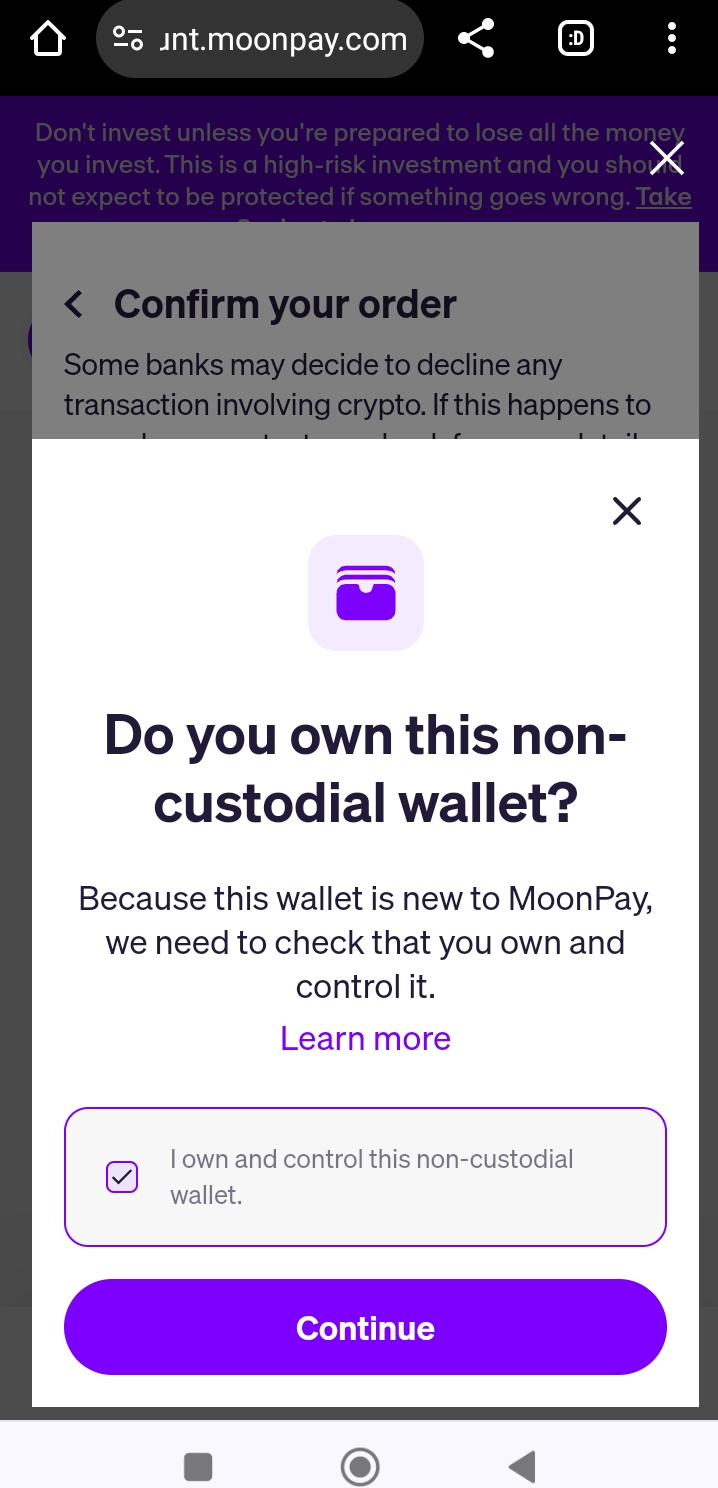Tap Continue to confirm wallet ownership
This screenshot has height=1488, width=718.
click(x=365, y=1327)
